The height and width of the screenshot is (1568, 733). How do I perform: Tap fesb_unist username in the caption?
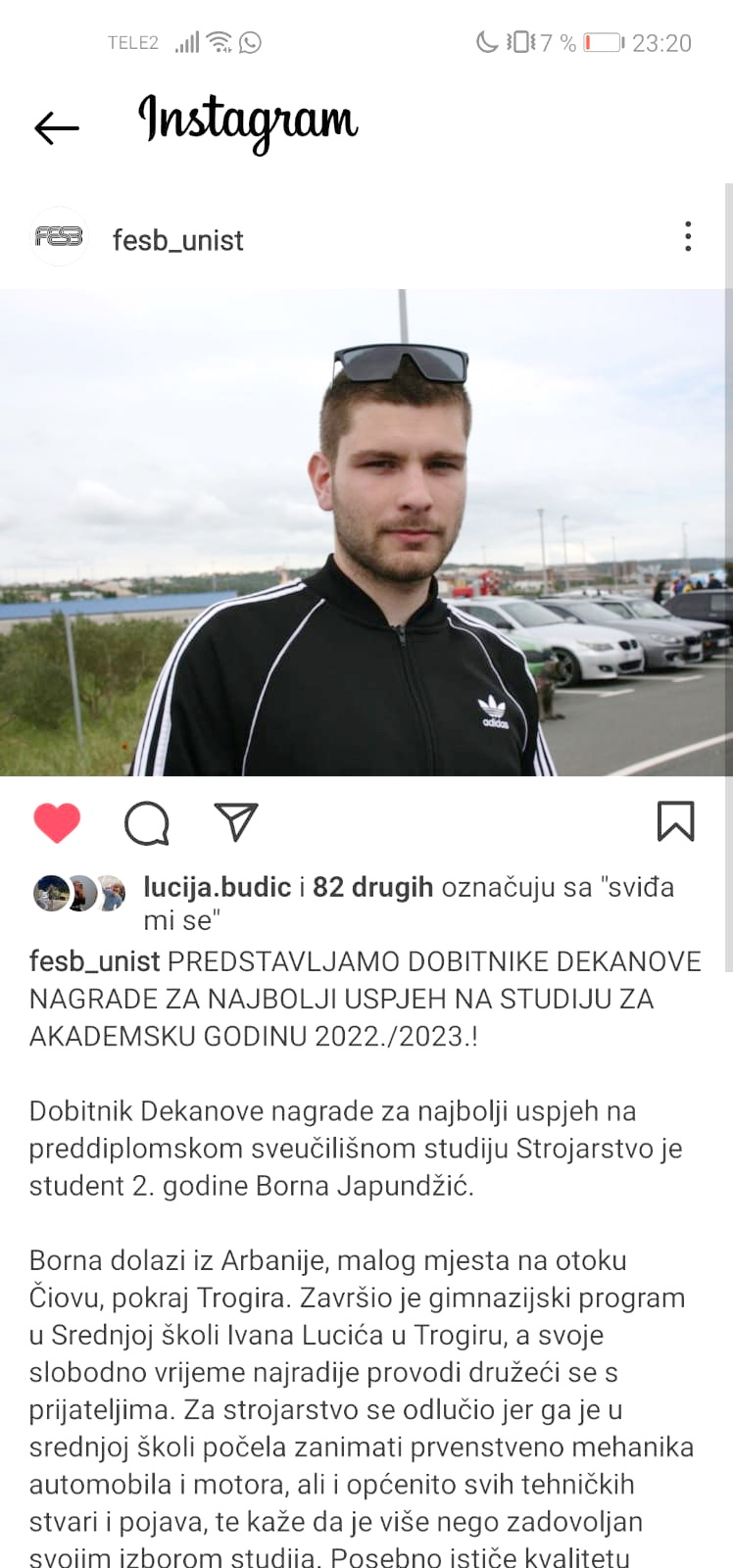coord(95,961)
